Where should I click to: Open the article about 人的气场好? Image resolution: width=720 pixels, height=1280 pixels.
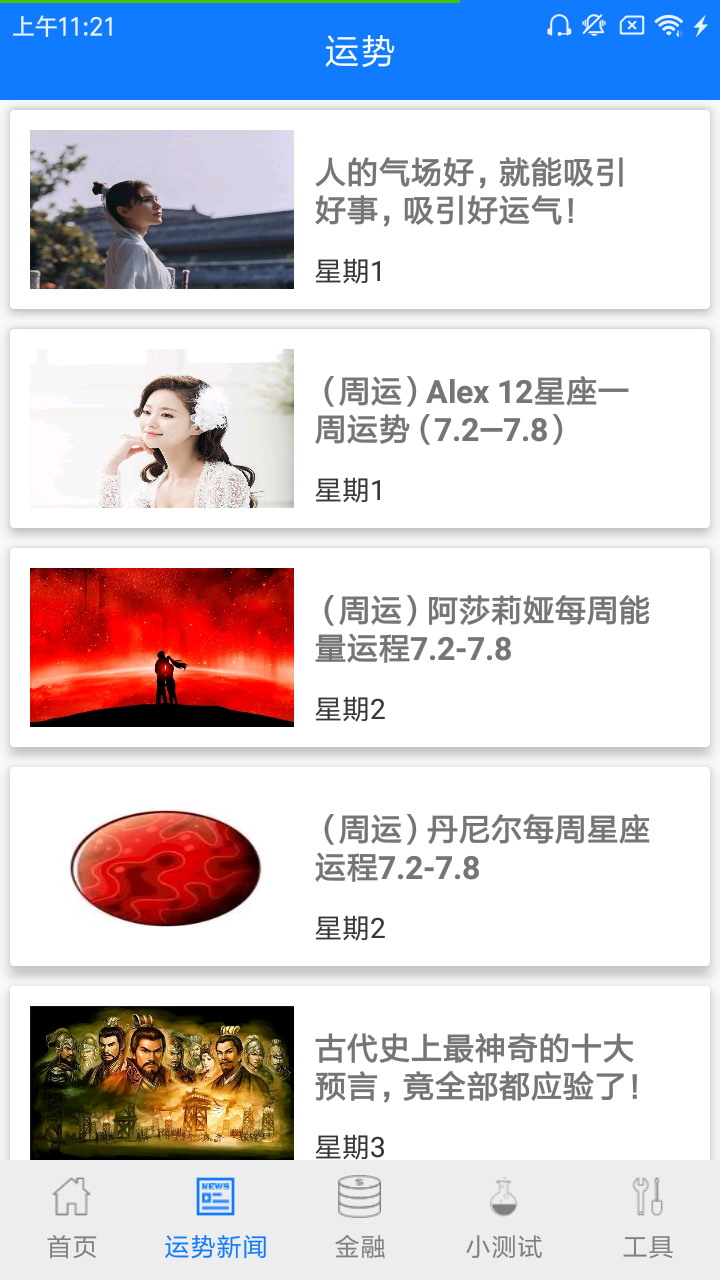[360, 209]
